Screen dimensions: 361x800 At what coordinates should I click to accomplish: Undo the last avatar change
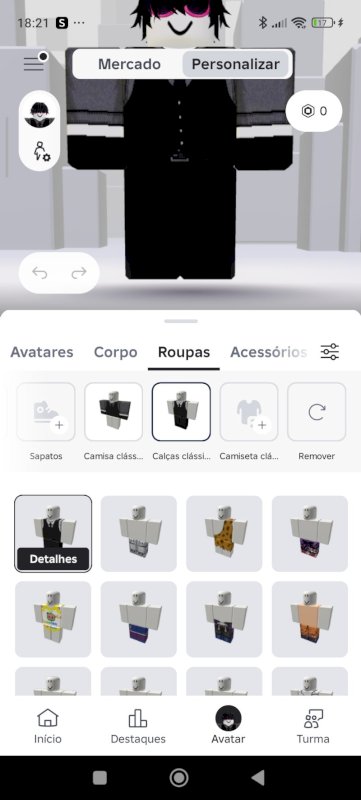point(40,273)
